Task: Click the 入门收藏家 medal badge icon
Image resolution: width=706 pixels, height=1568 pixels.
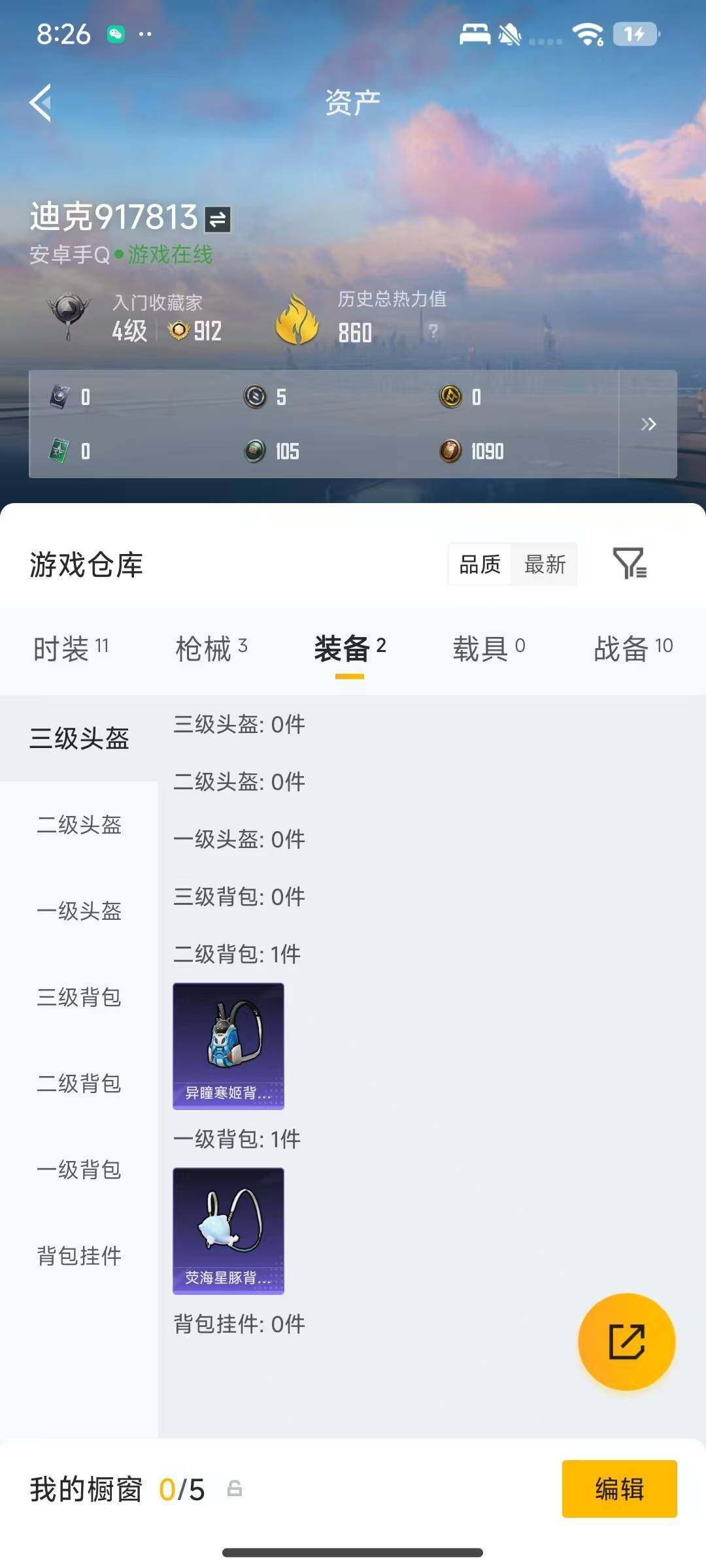Action: tap(69, 314)
